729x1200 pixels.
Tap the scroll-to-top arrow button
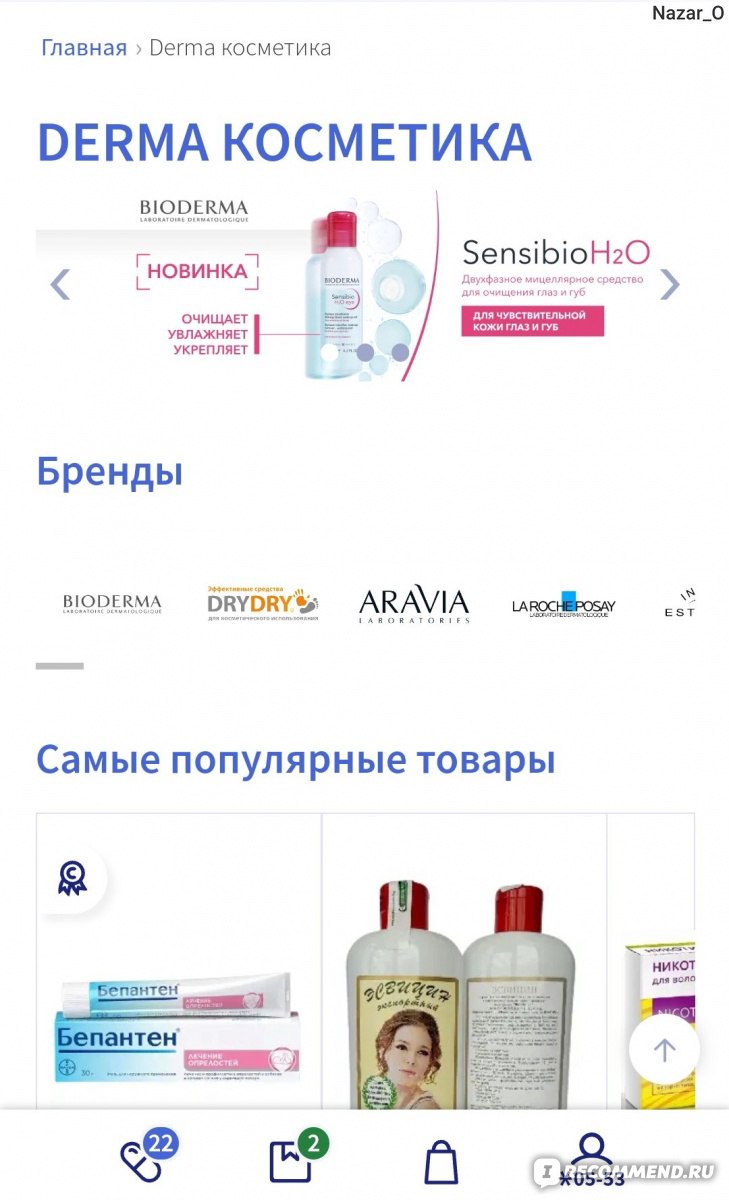(x=664, y=1050)
